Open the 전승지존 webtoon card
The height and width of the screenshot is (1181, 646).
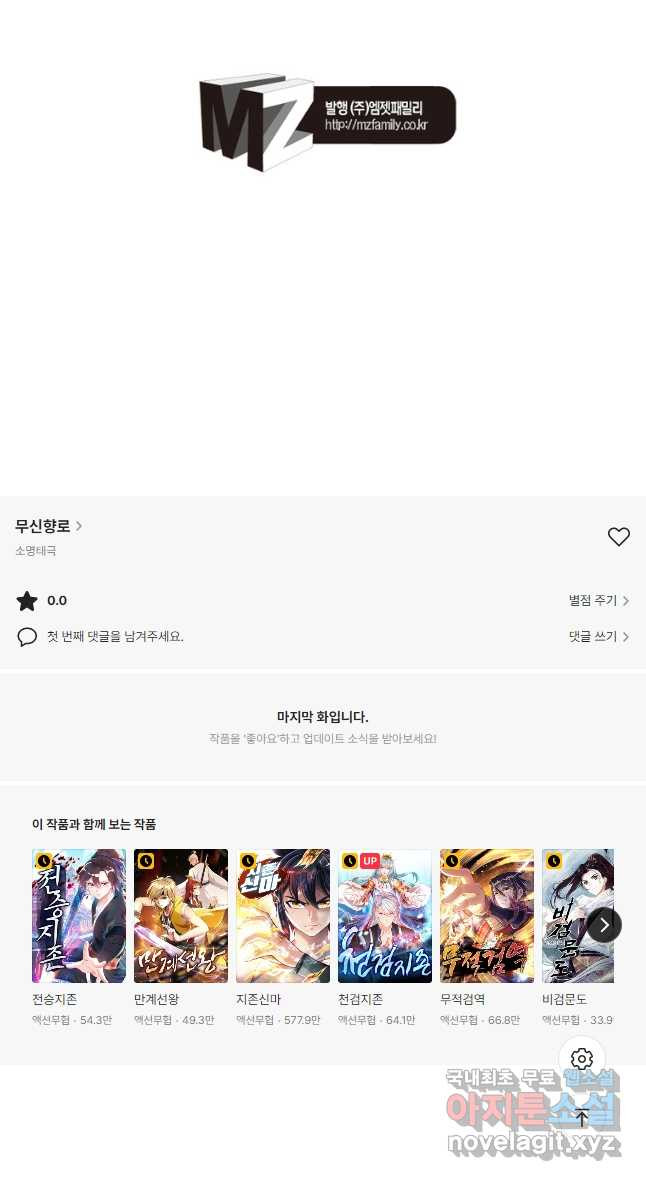tap(78, 916)
